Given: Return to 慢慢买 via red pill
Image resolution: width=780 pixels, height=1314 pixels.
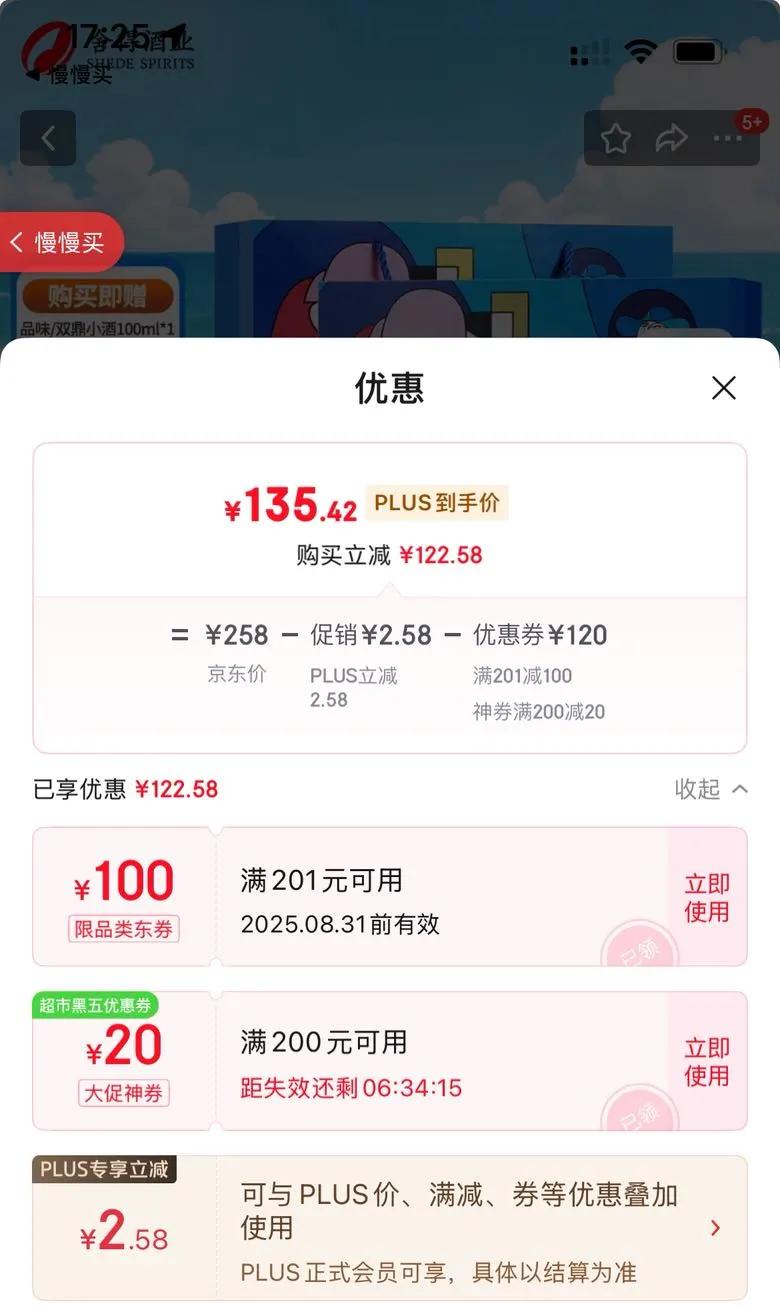Looking at the screenshot, I should (x=61, y=242).
